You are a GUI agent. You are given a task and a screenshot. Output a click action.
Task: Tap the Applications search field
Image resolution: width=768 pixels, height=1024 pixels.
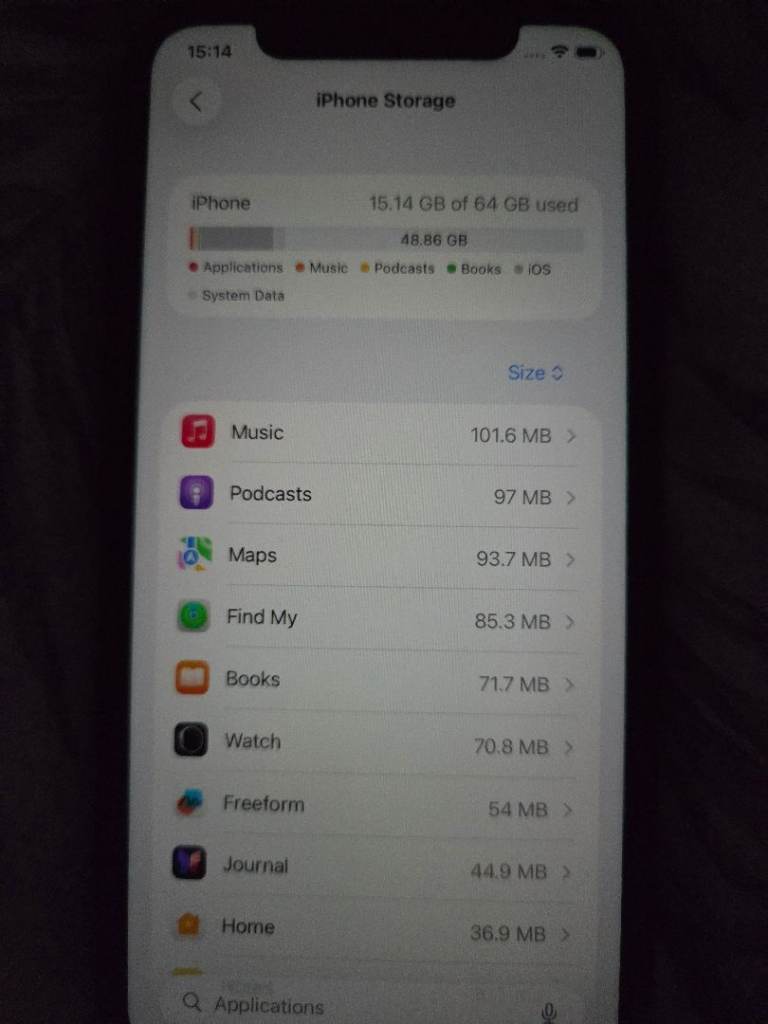[330, 1005]
